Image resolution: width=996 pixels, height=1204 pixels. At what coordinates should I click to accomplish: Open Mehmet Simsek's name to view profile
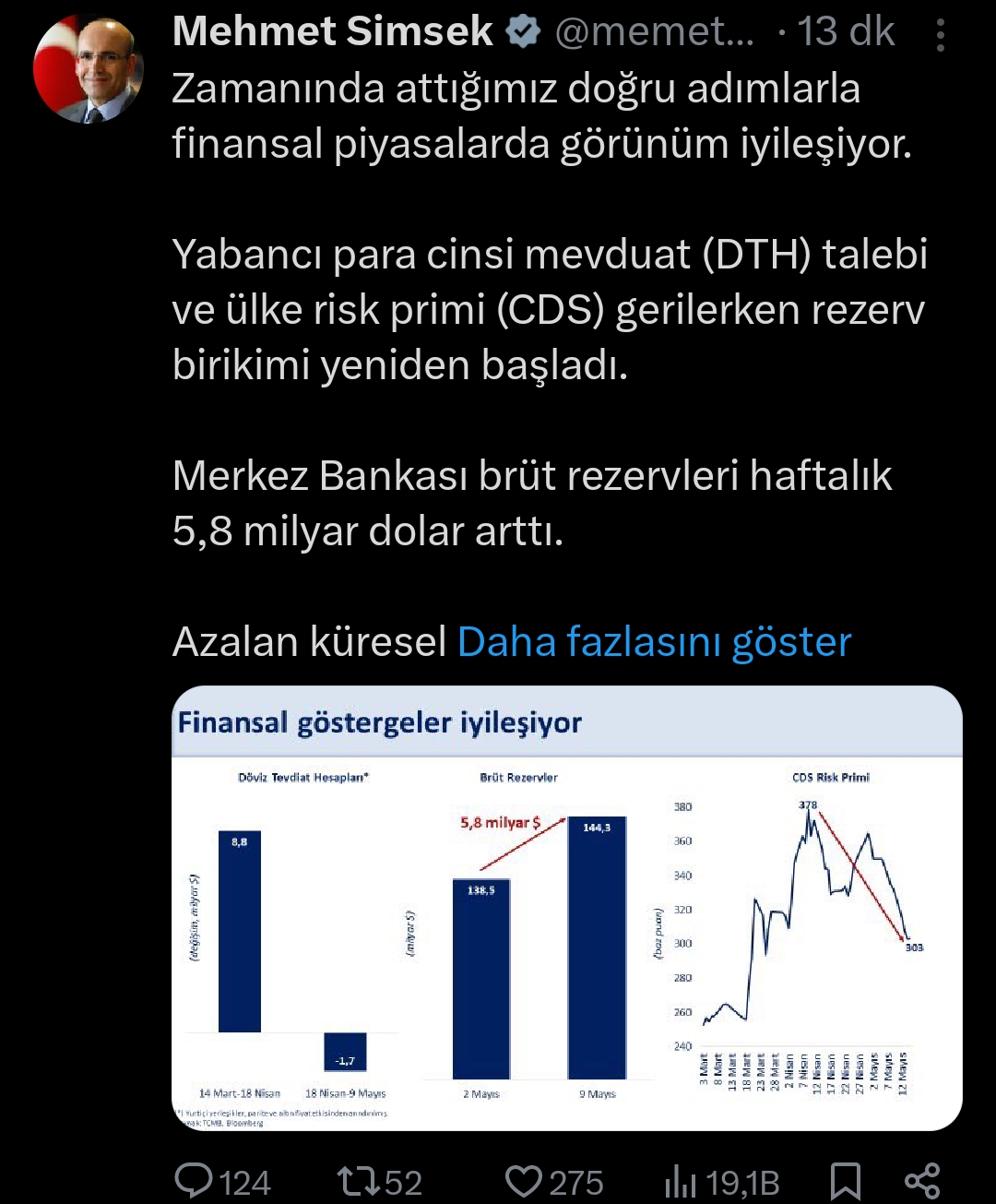[x=332, y=32]
